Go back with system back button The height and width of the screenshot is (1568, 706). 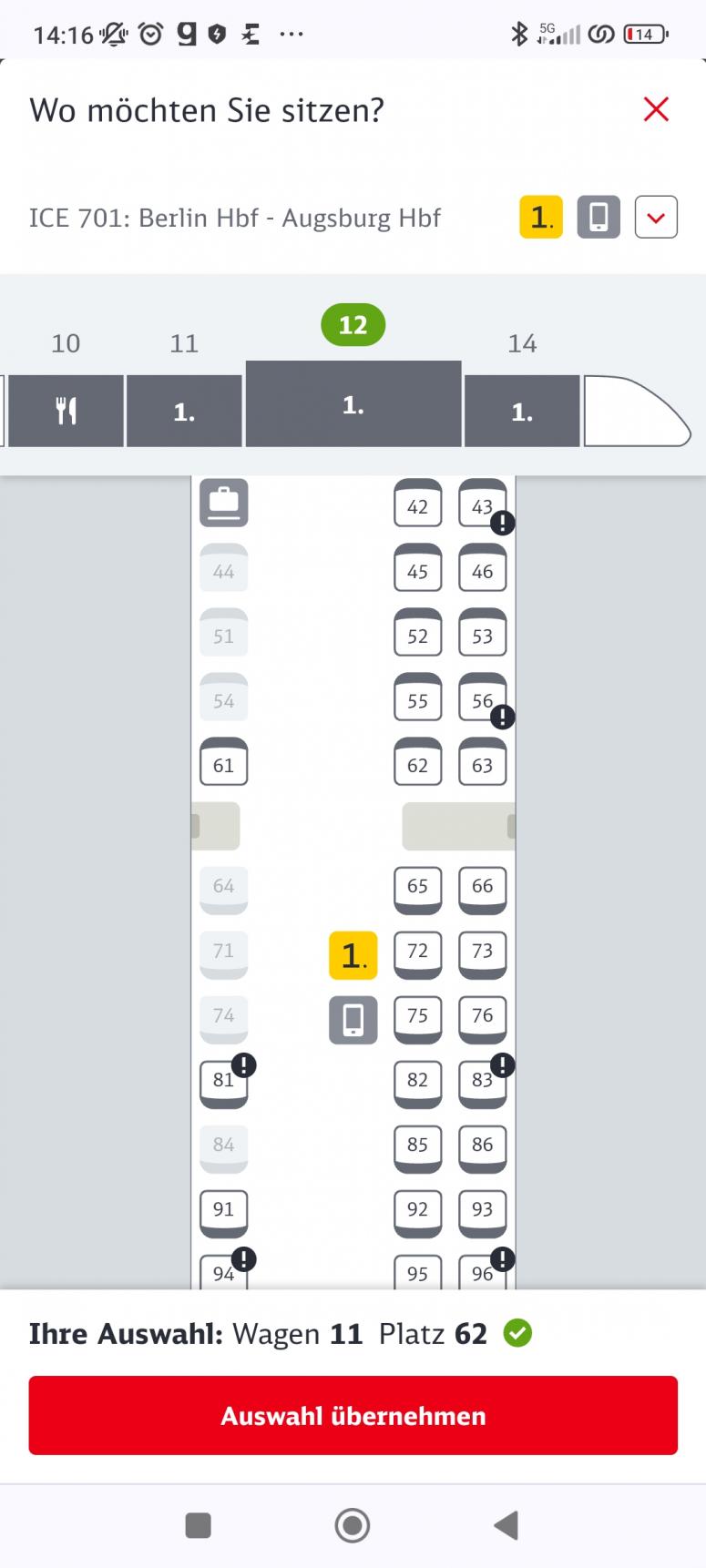coord(506,1525)
